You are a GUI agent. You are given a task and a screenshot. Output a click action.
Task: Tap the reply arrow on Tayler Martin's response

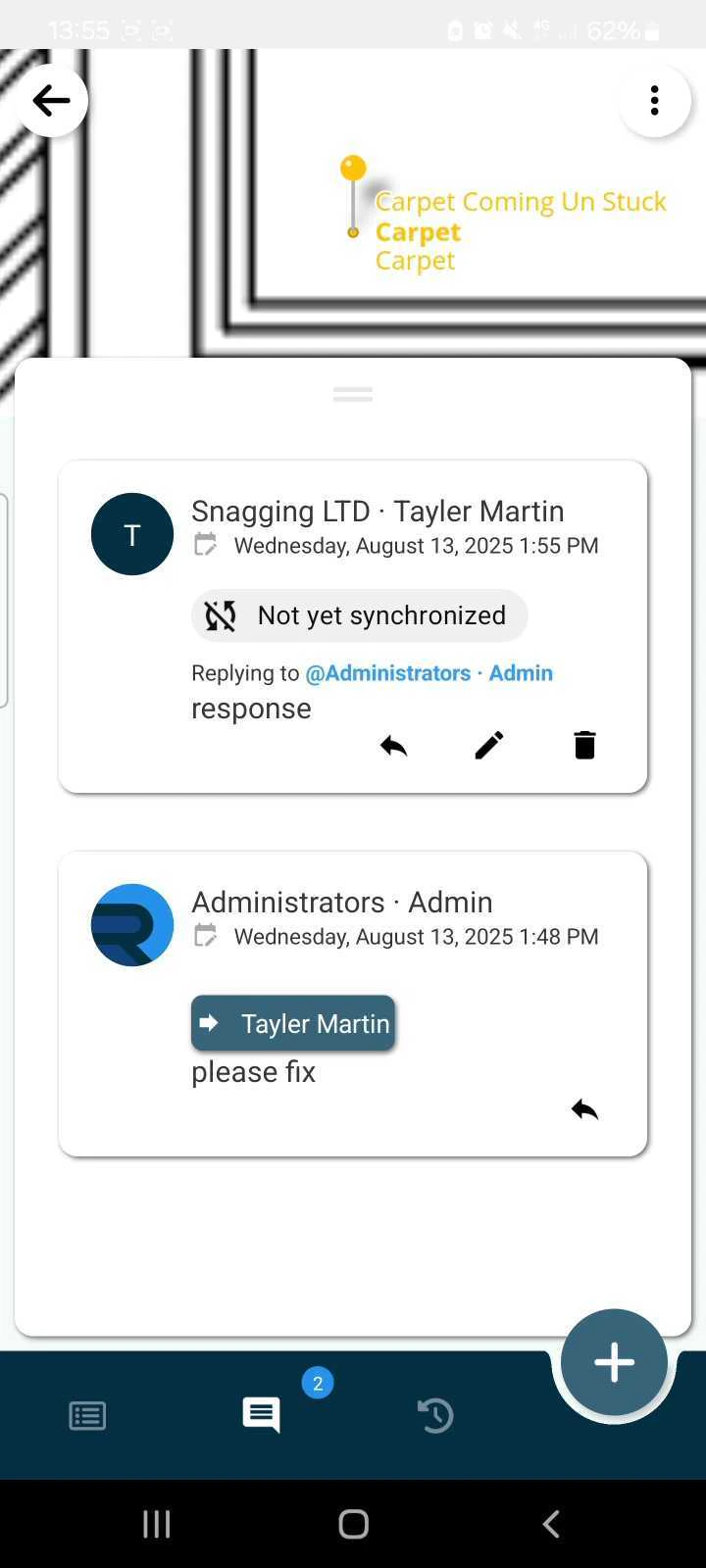click(392, 745)
